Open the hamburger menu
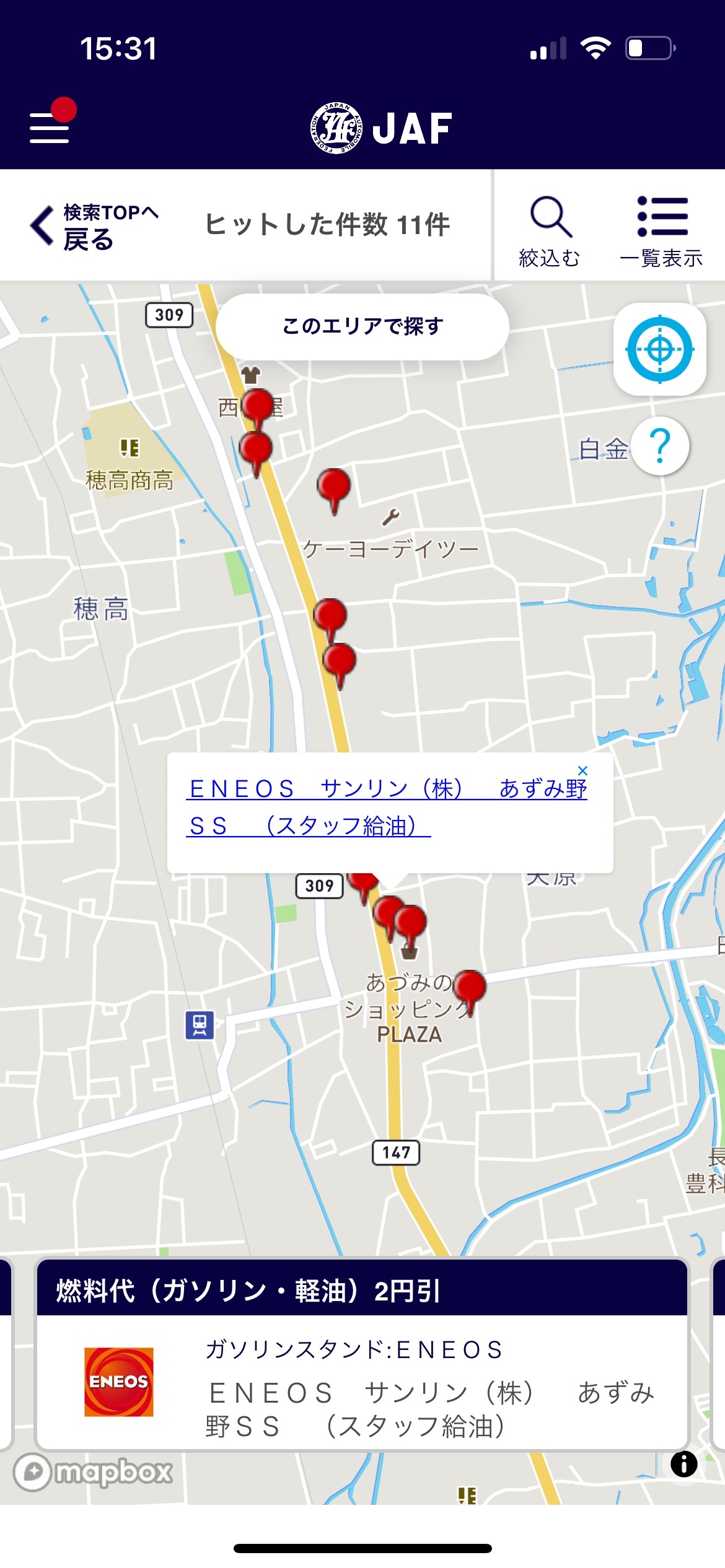 click(x=50, y=127)
